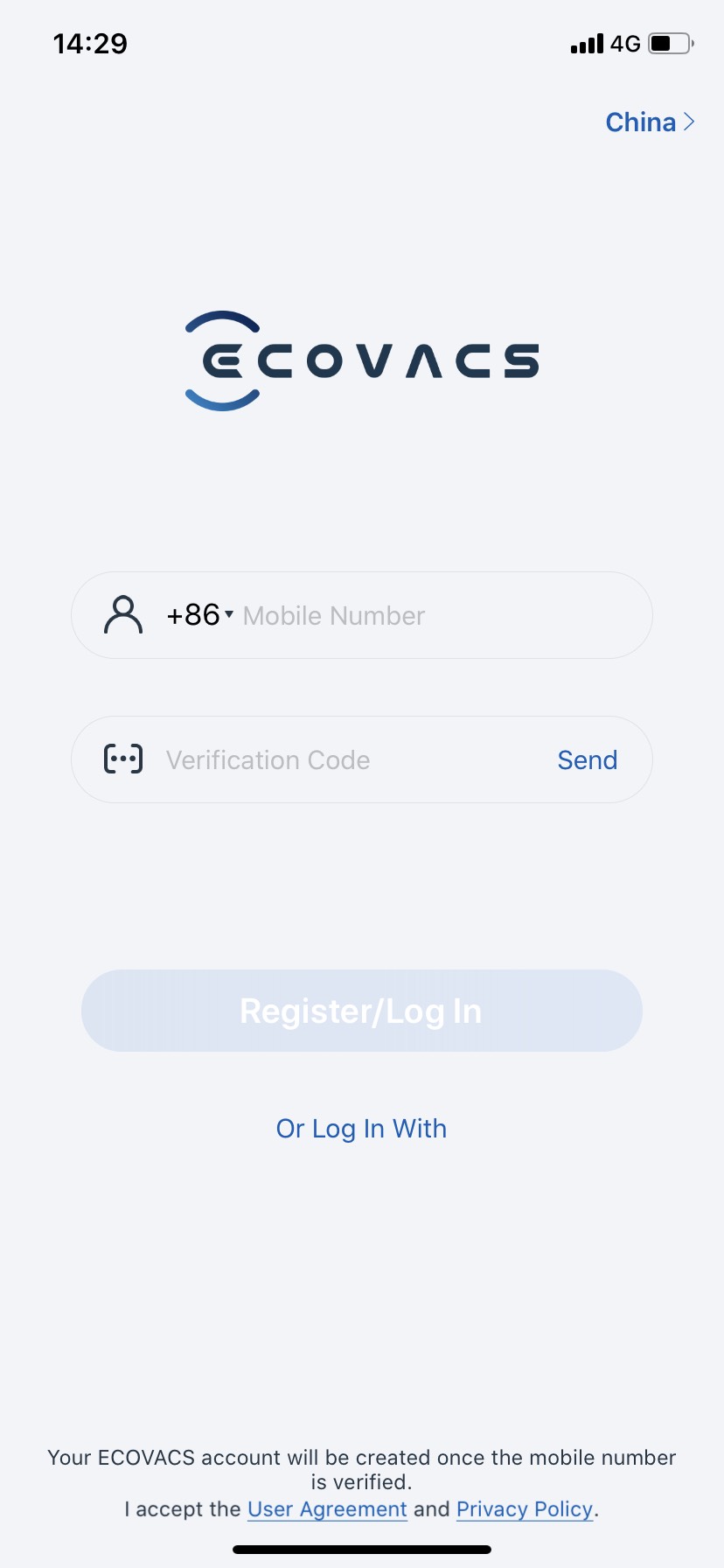Change the region from China

point(649,122)
